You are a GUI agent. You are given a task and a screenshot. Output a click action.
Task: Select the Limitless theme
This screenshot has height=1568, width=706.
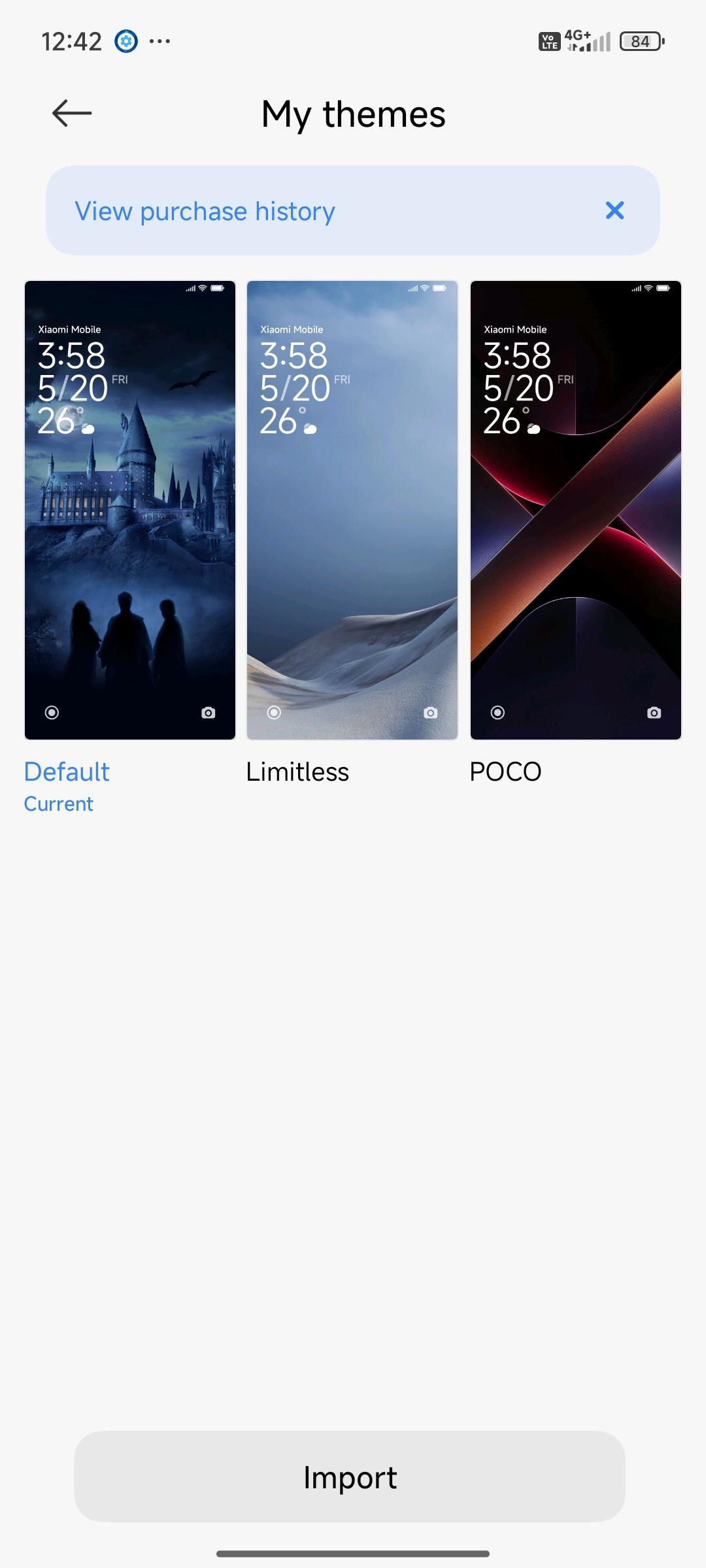352,510
